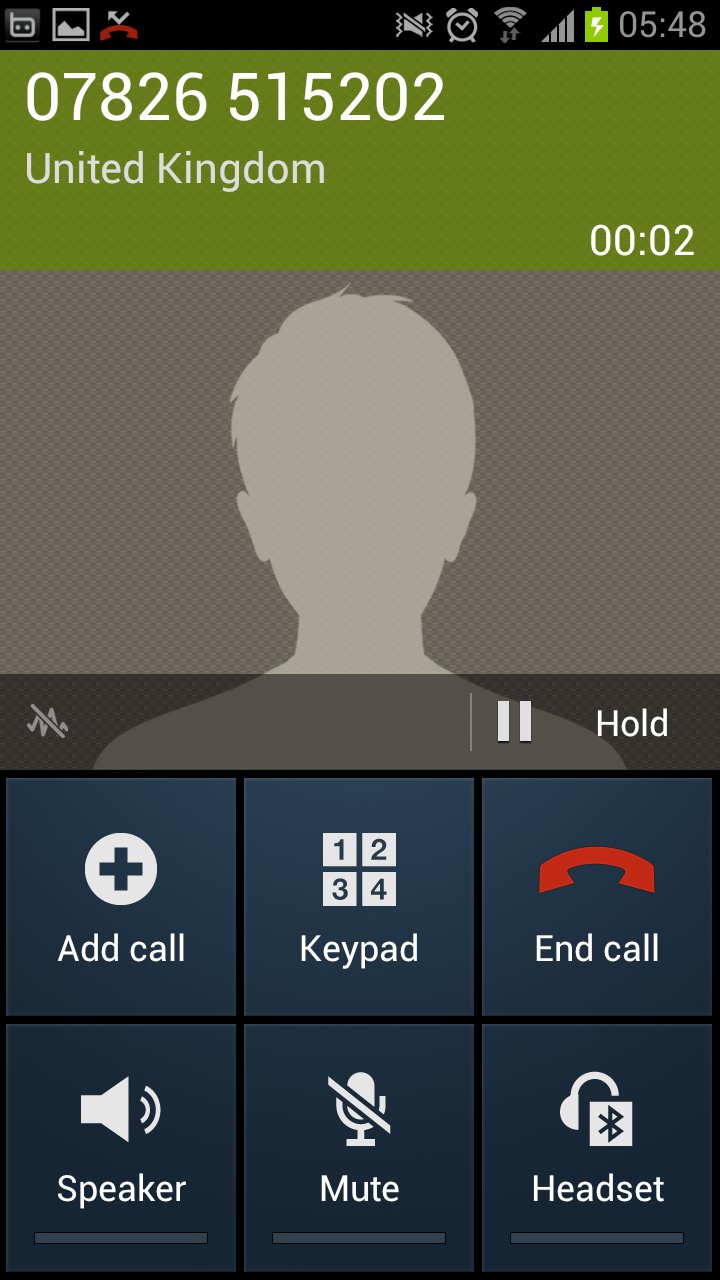End the current call
Viewport: 720px width, 1280px height.
(x=597, y=897)
